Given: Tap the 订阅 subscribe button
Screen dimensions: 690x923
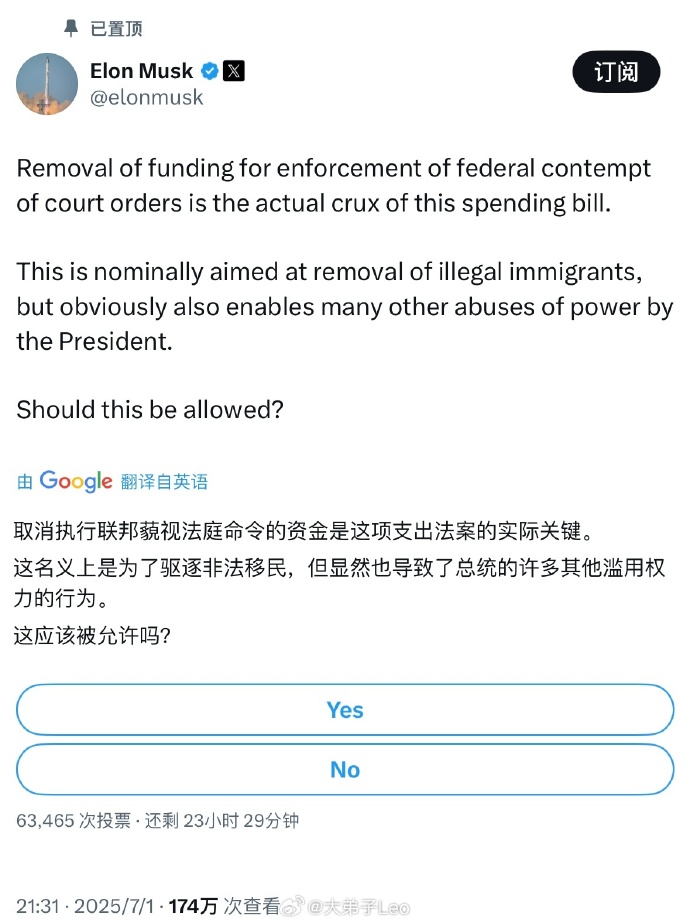Looking at the screenshot, I should pos(616,73).
